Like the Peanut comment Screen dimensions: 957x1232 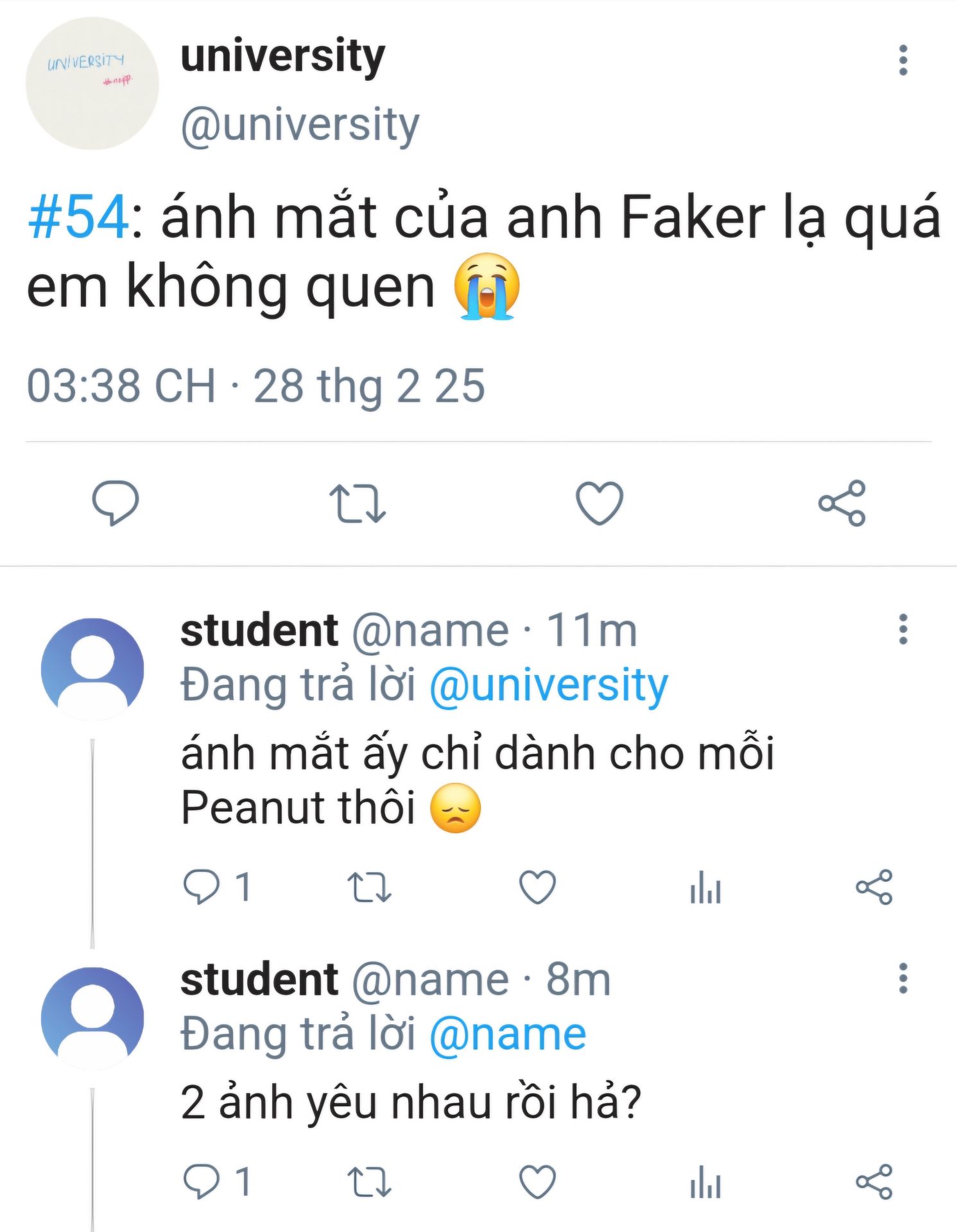coord(537,887)
